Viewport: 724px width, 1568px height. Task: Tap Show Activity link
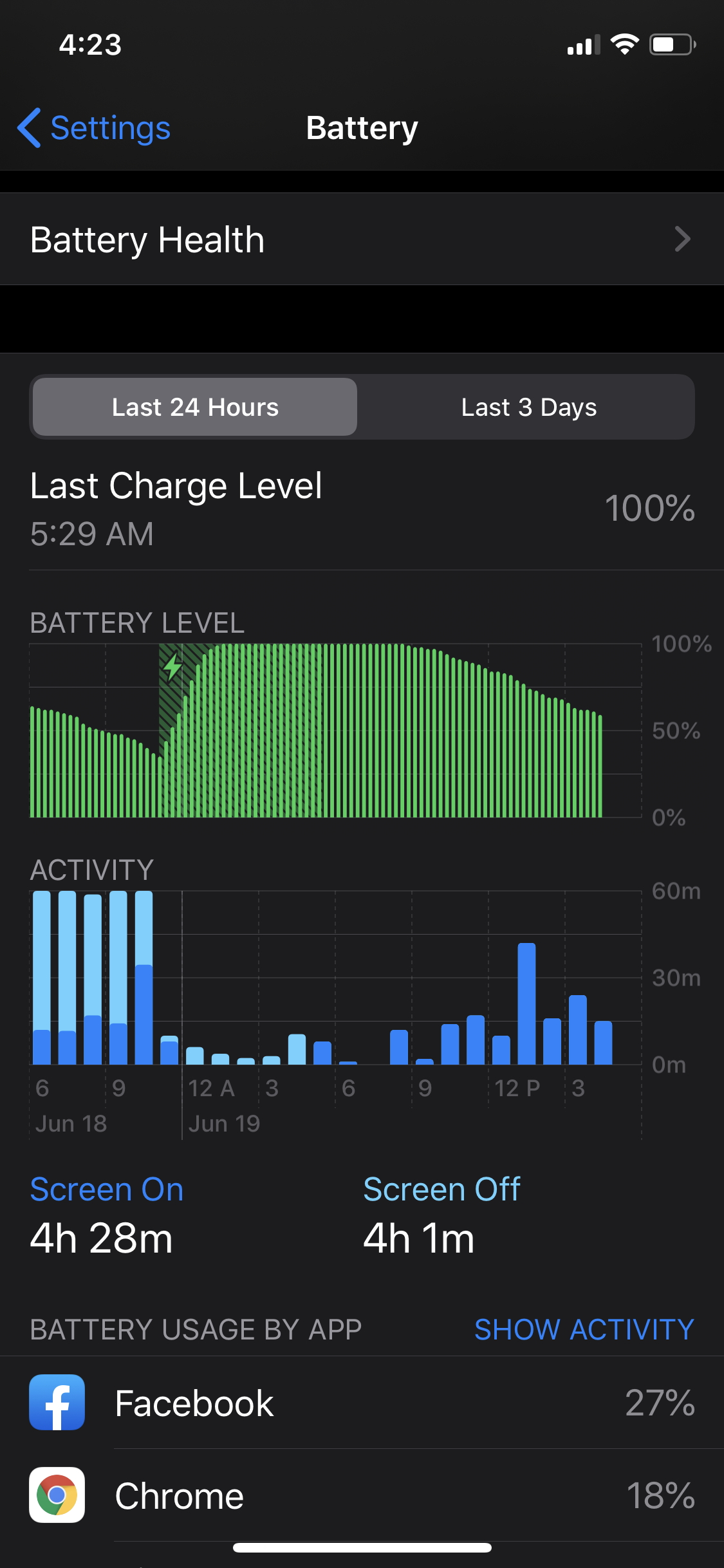[x=584, y=1329]
